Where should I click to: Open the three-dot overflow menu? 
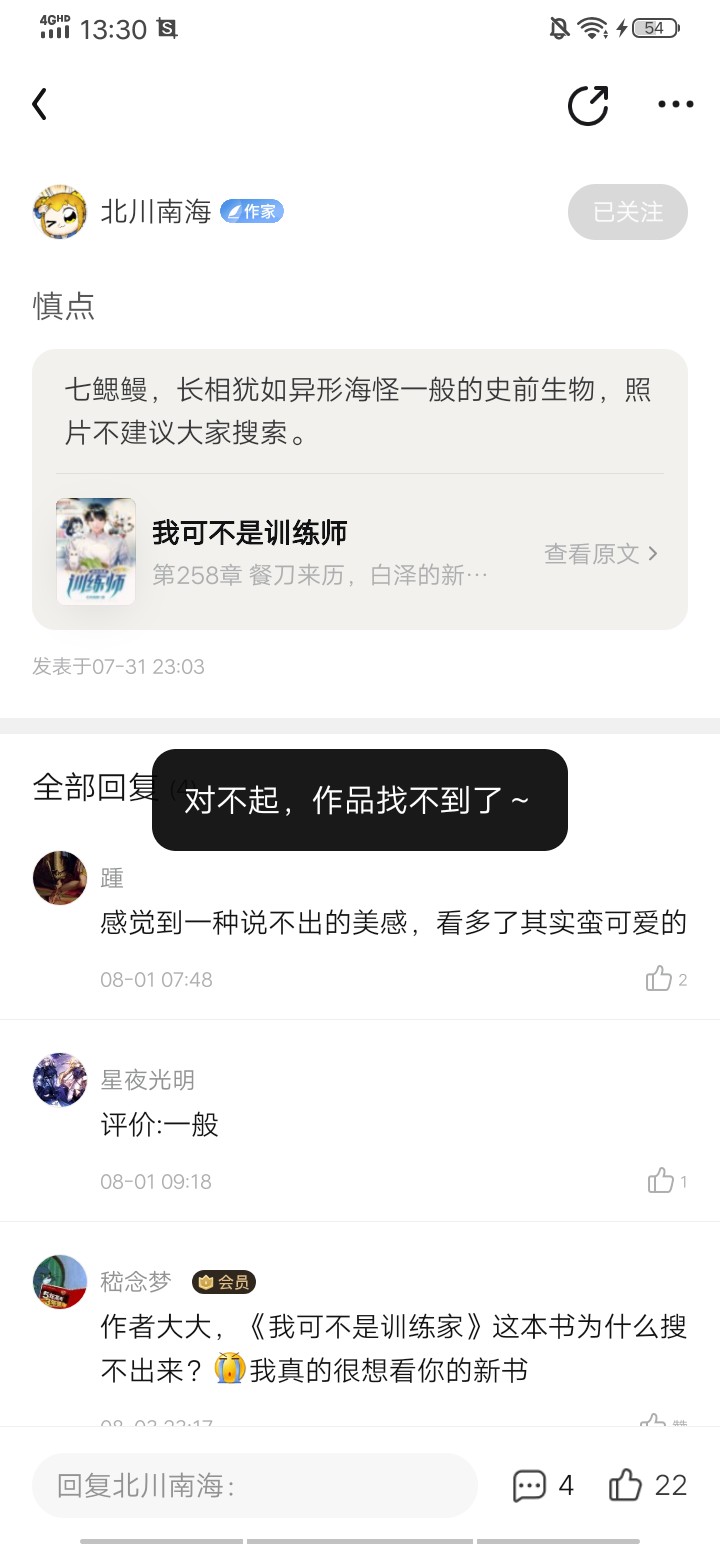pos(675,105)
